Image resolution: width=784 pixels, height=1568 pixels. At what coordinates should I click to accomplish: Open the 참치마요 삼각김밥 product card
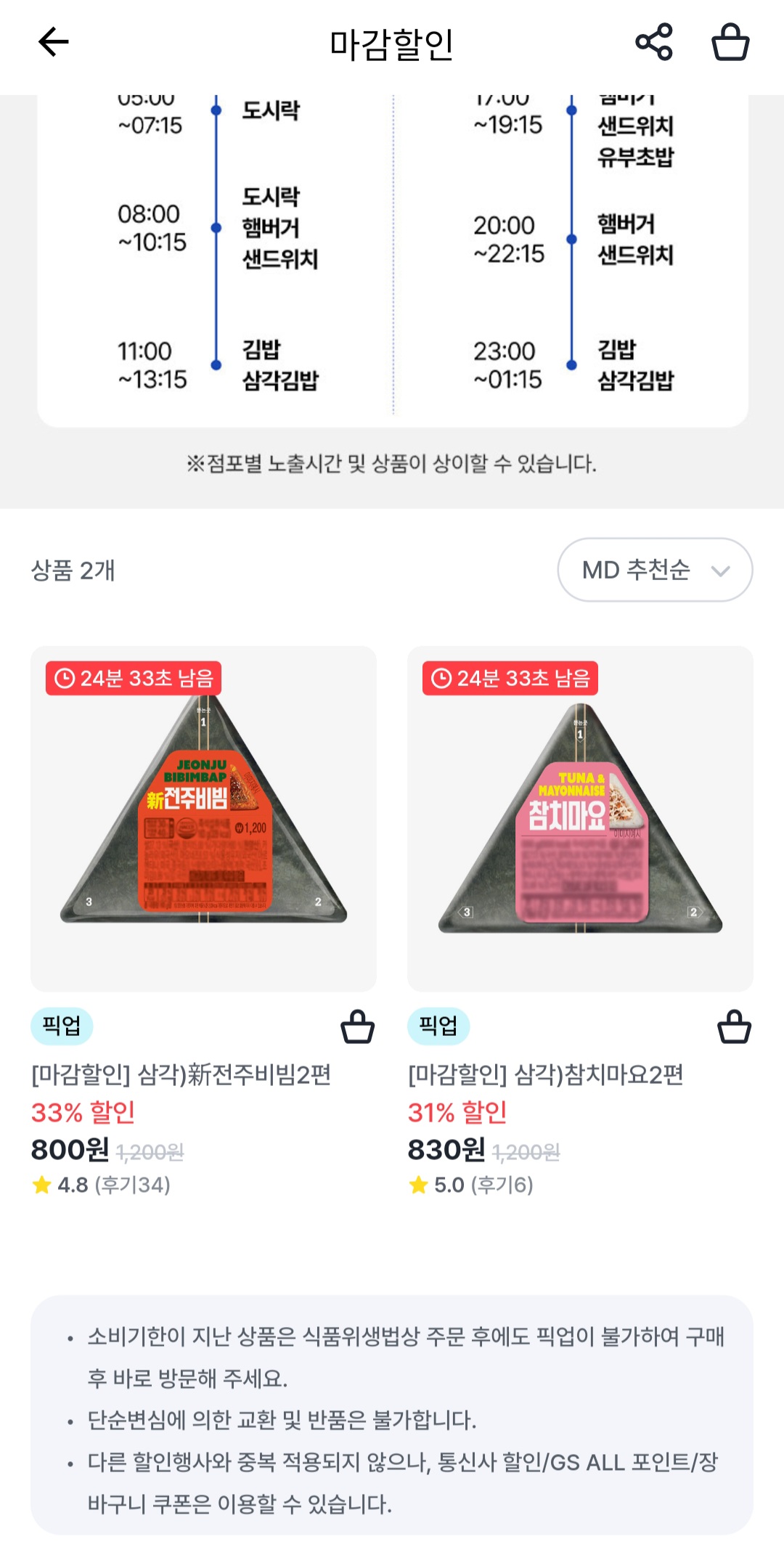(x=580, y=818)
